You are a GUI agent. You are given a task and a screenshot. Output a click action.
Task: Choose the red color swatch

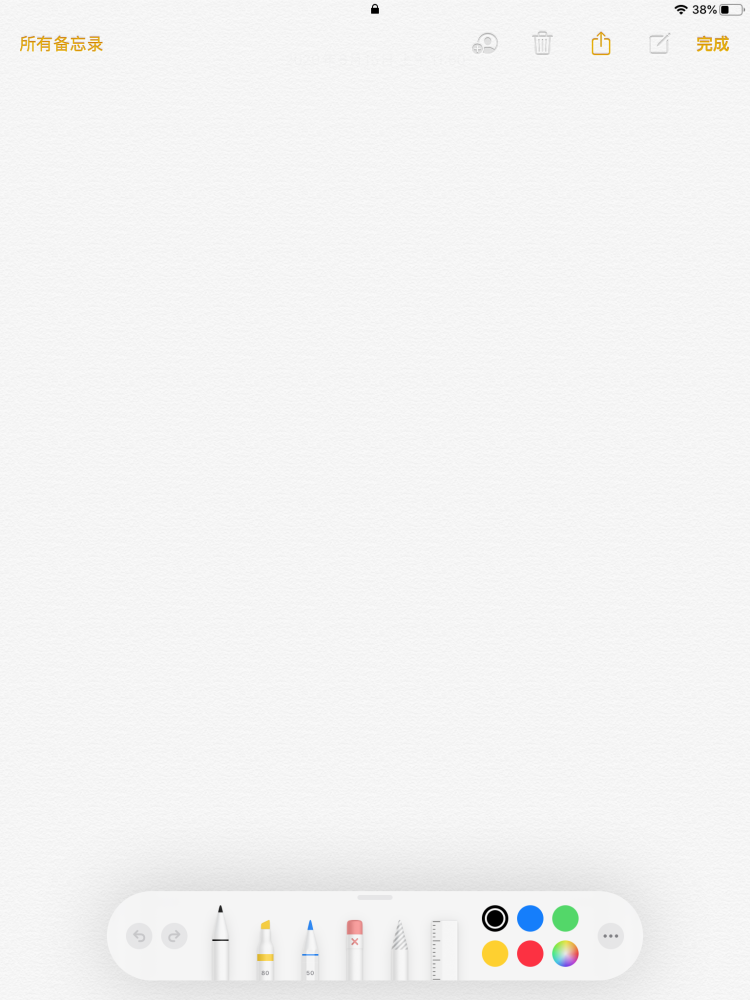click(530, 953)
